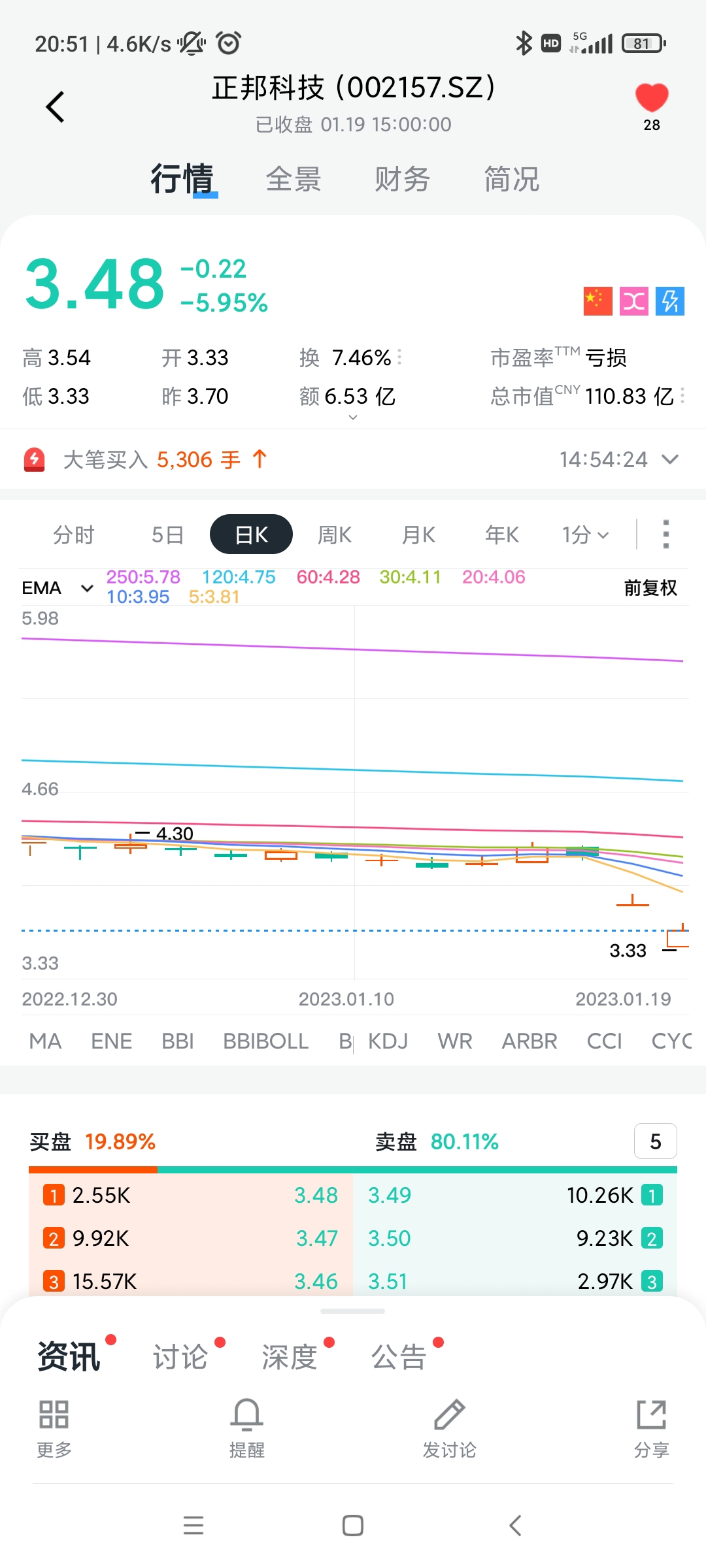This screenshot has height=1568, width=706.
Task: Select the 简况 tab
Action: 511,179
